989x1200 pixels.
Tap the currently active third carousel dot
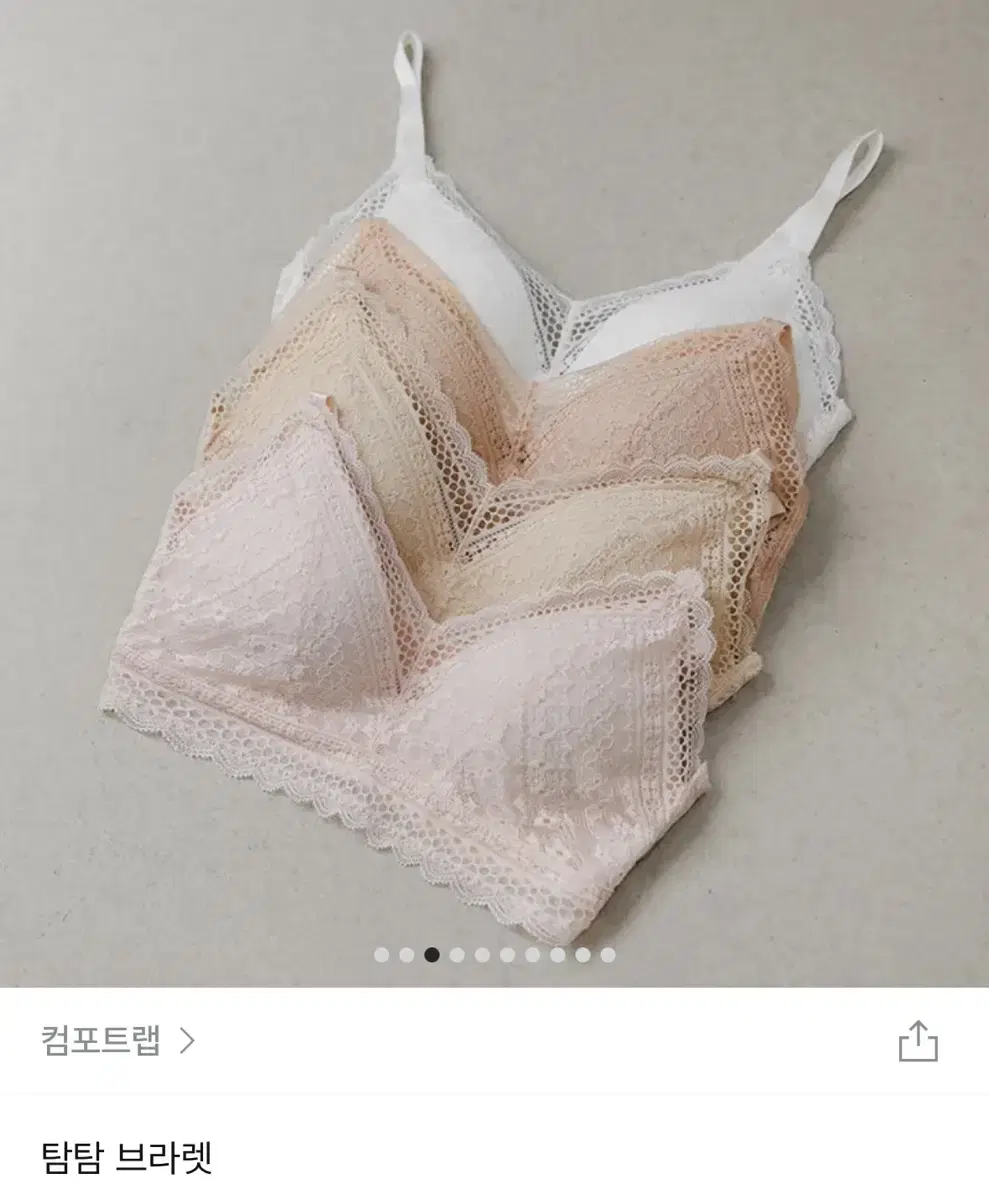pos(432,954)
